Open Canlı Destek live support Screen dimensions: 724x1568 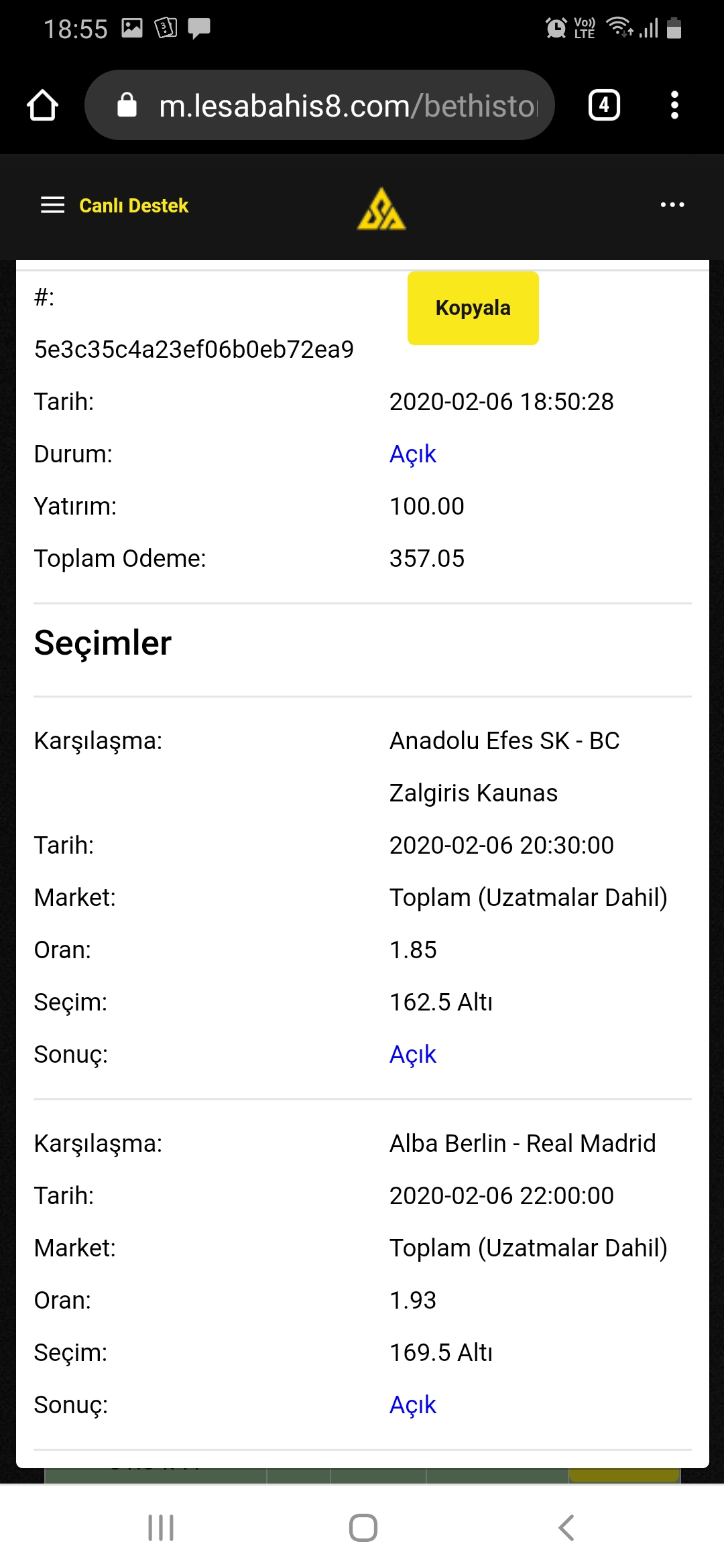coord(133,206)
